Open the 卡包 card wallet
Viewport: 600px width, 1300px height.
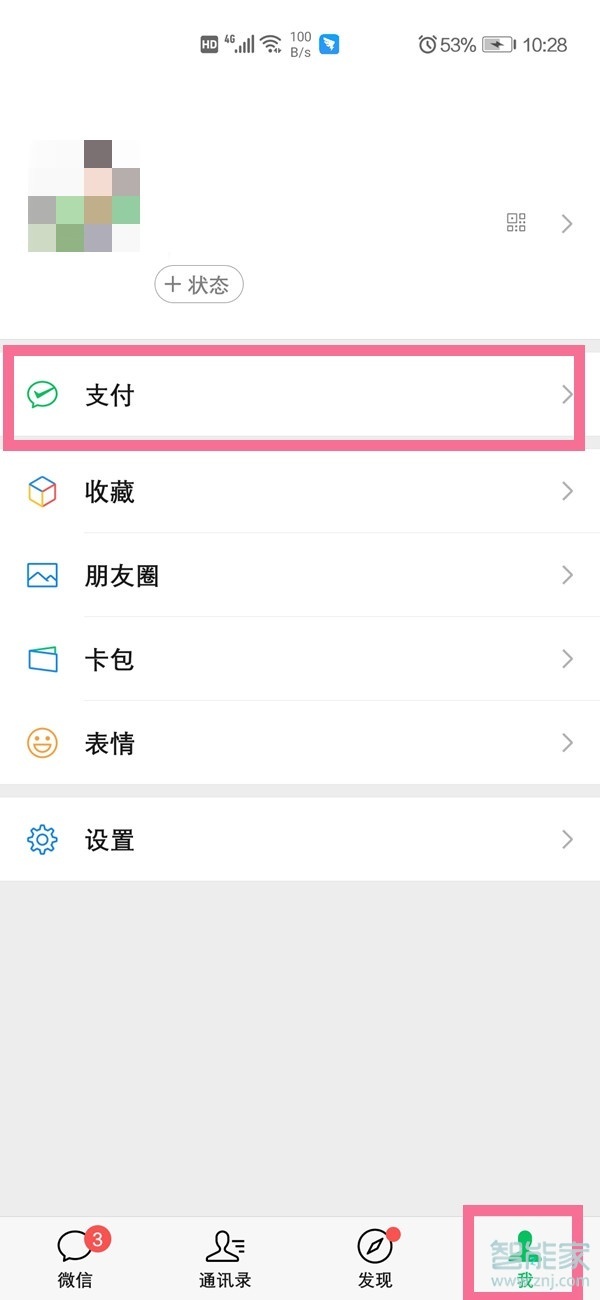(x=300, y=659)
